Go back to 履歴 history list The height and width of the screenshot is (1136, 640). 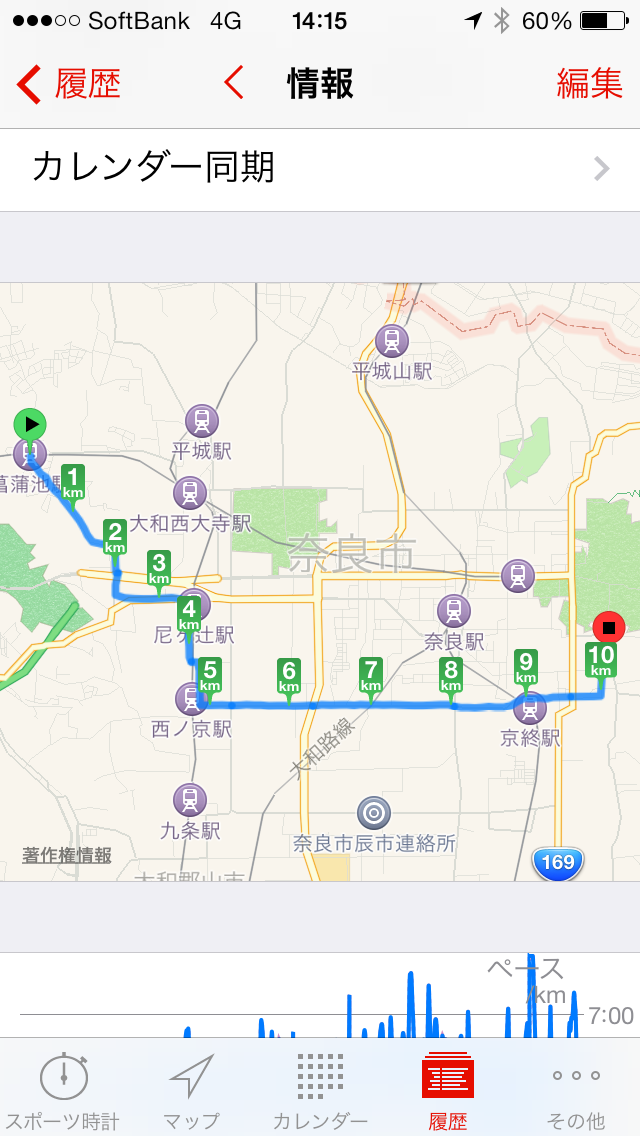[x=68, y=84]
